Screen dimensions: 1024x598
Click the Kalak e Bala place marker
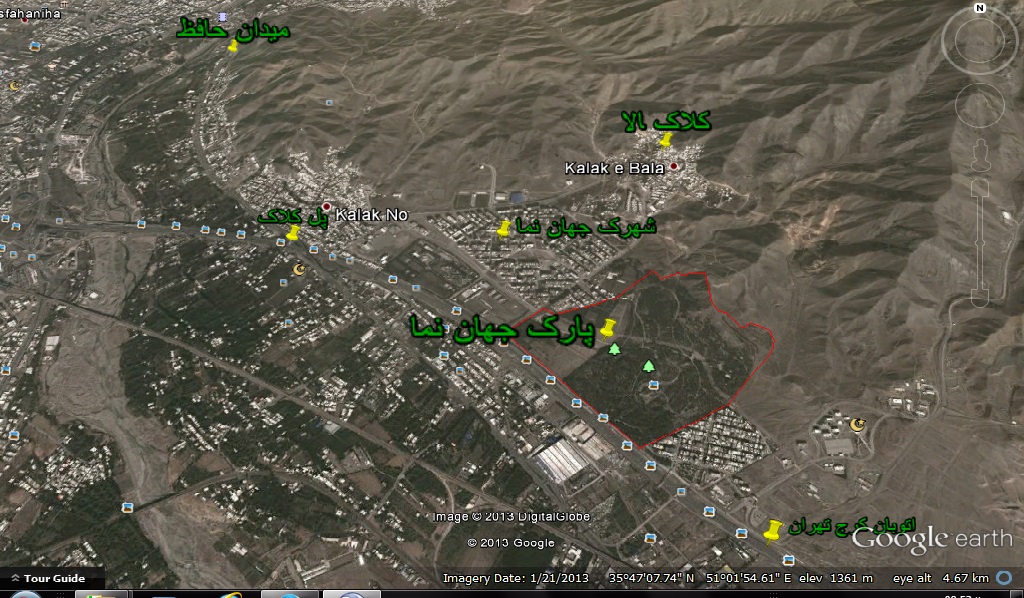pyautogui.click(x=674, y=166)
